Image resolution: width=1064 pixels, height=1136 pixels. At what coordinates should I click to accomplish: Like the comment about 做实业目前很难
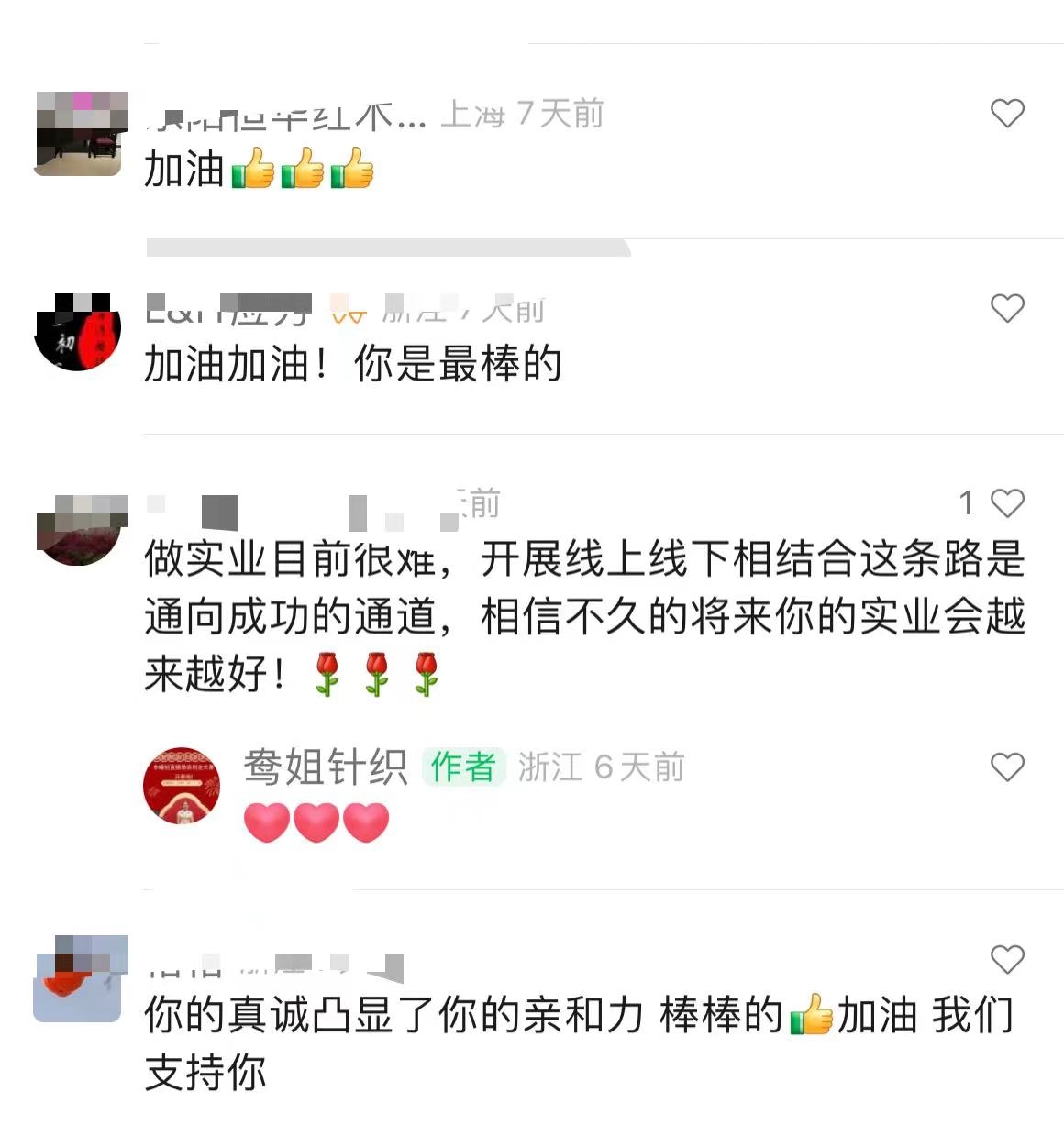[x=1006, y=503]
